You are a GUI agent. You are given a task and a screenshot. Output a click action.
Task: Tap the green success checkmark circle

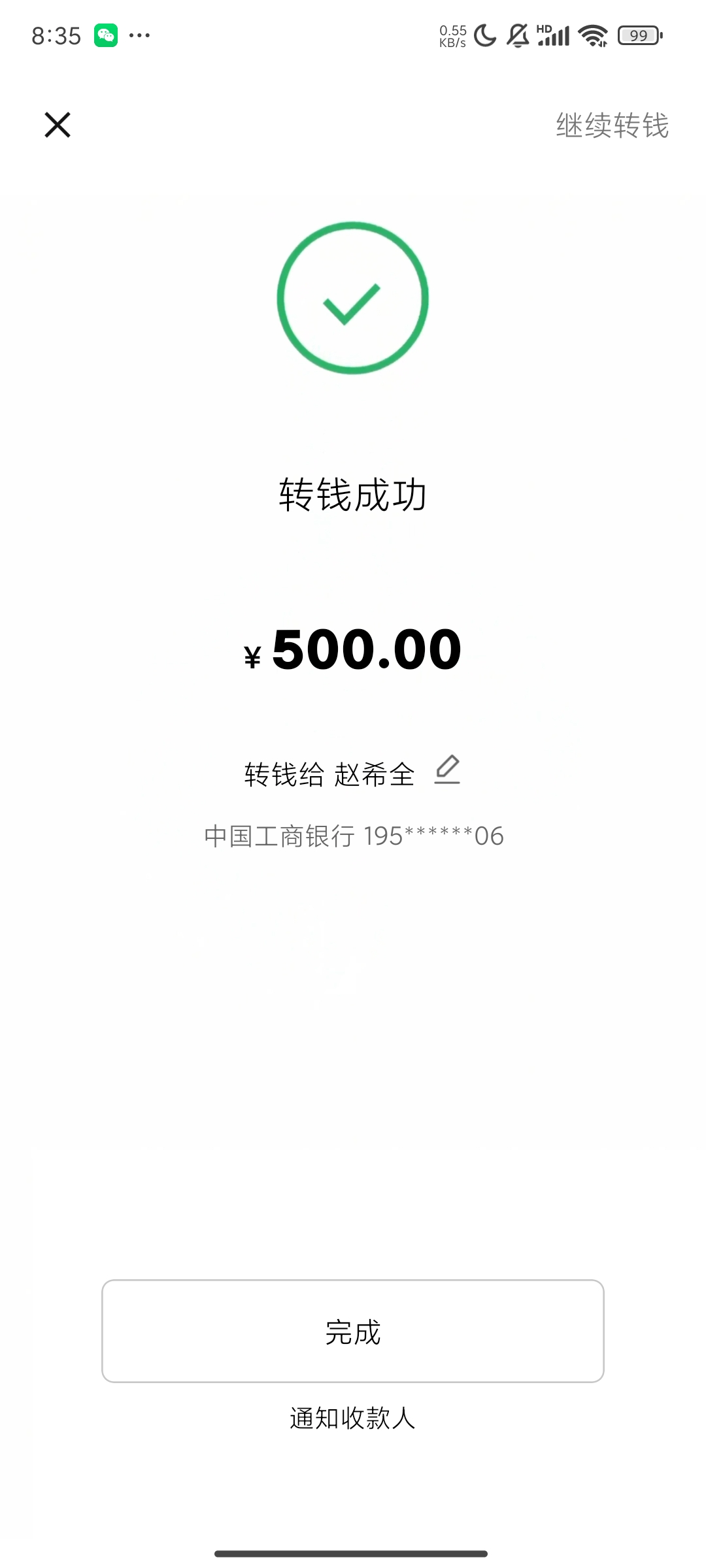(353, 296)
